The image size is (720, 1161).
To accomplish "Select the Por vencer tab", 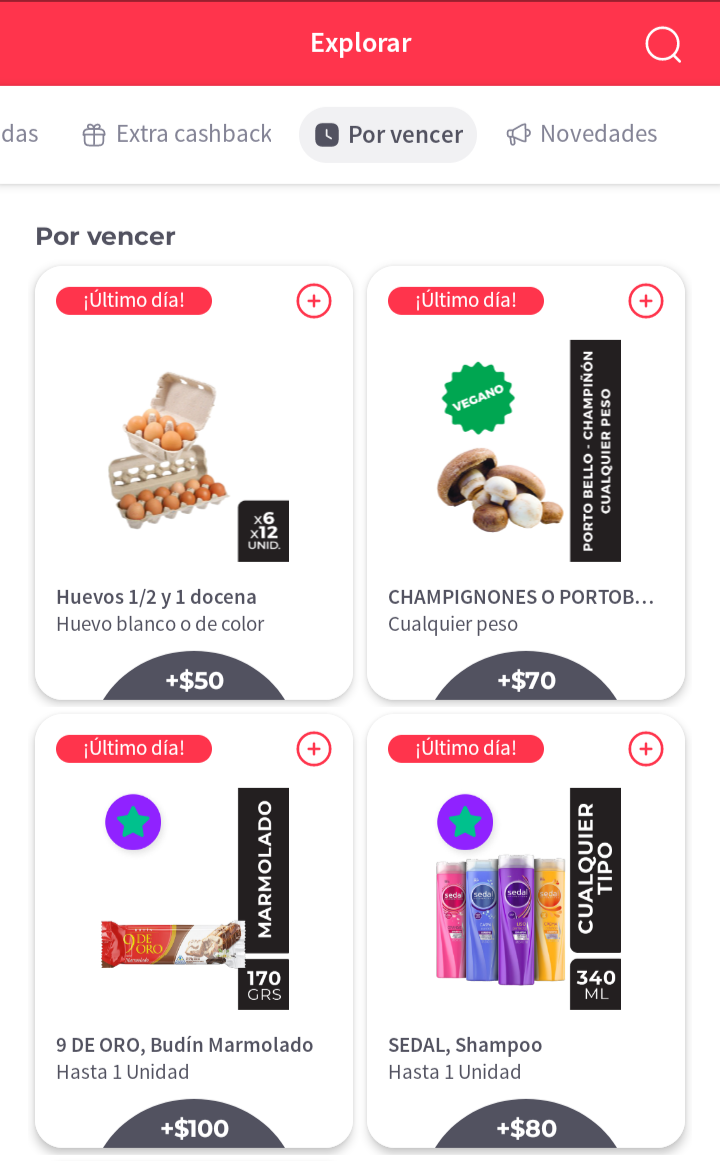I will pos(388,135).
